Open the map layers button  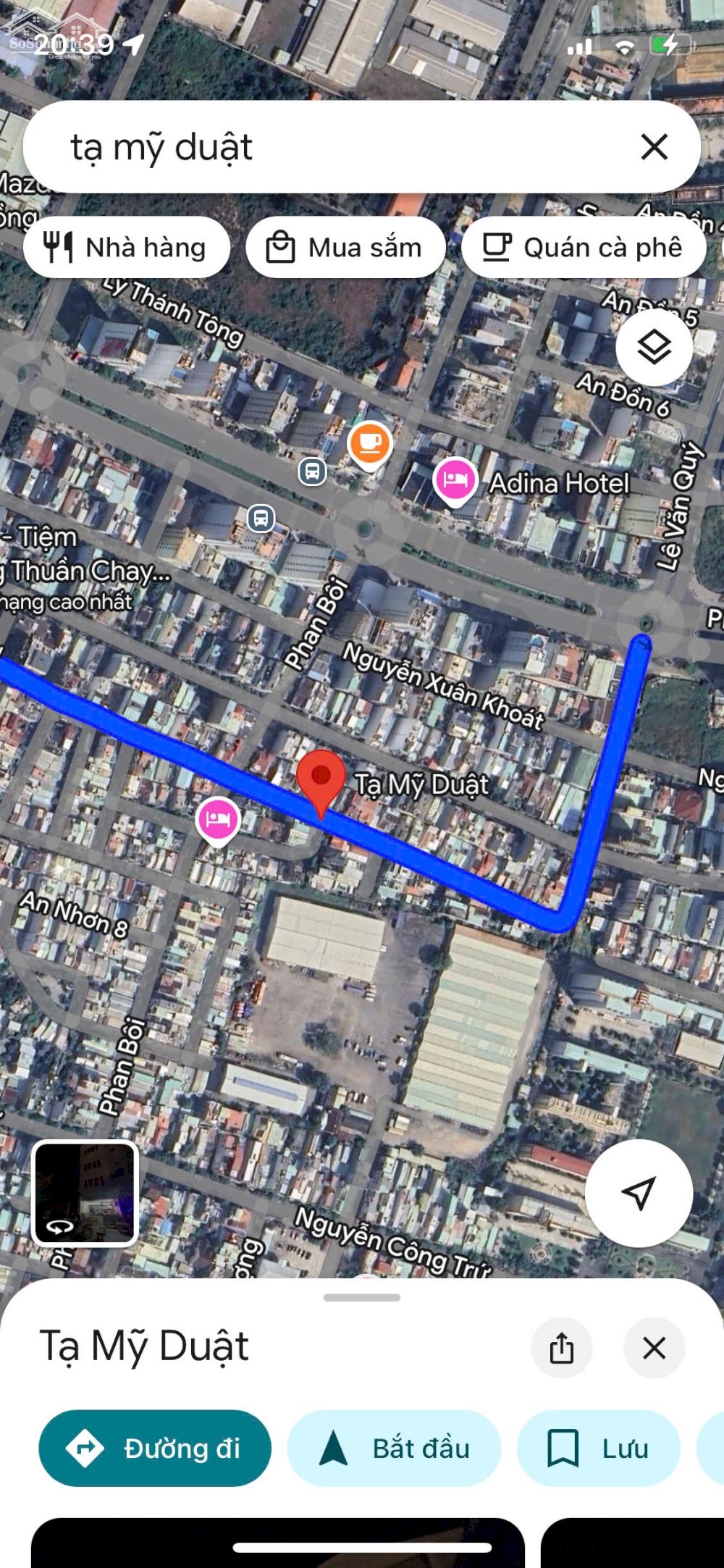654,348
